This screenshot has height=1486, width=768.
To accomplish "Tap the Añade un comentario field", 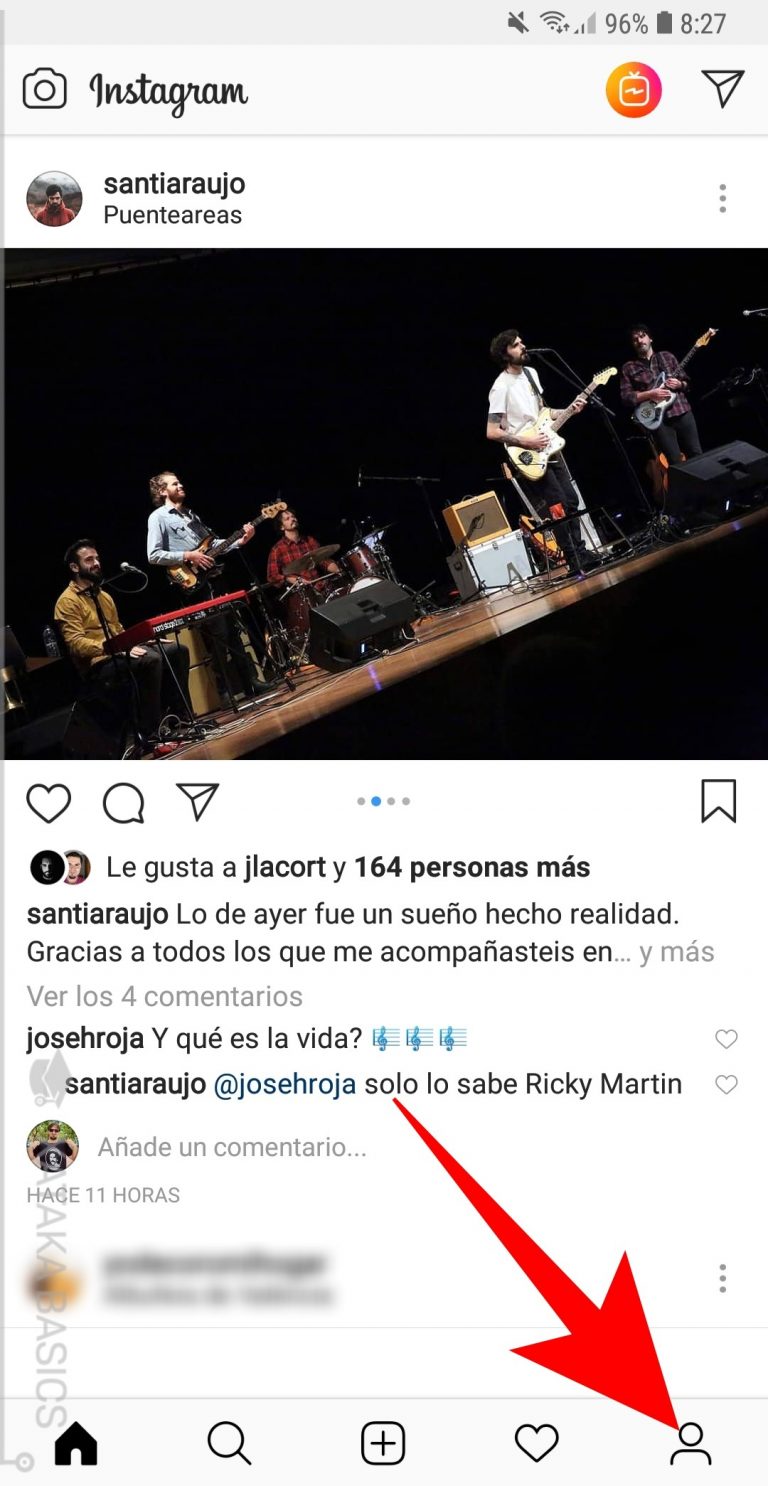I will (x=232, y=1148).
